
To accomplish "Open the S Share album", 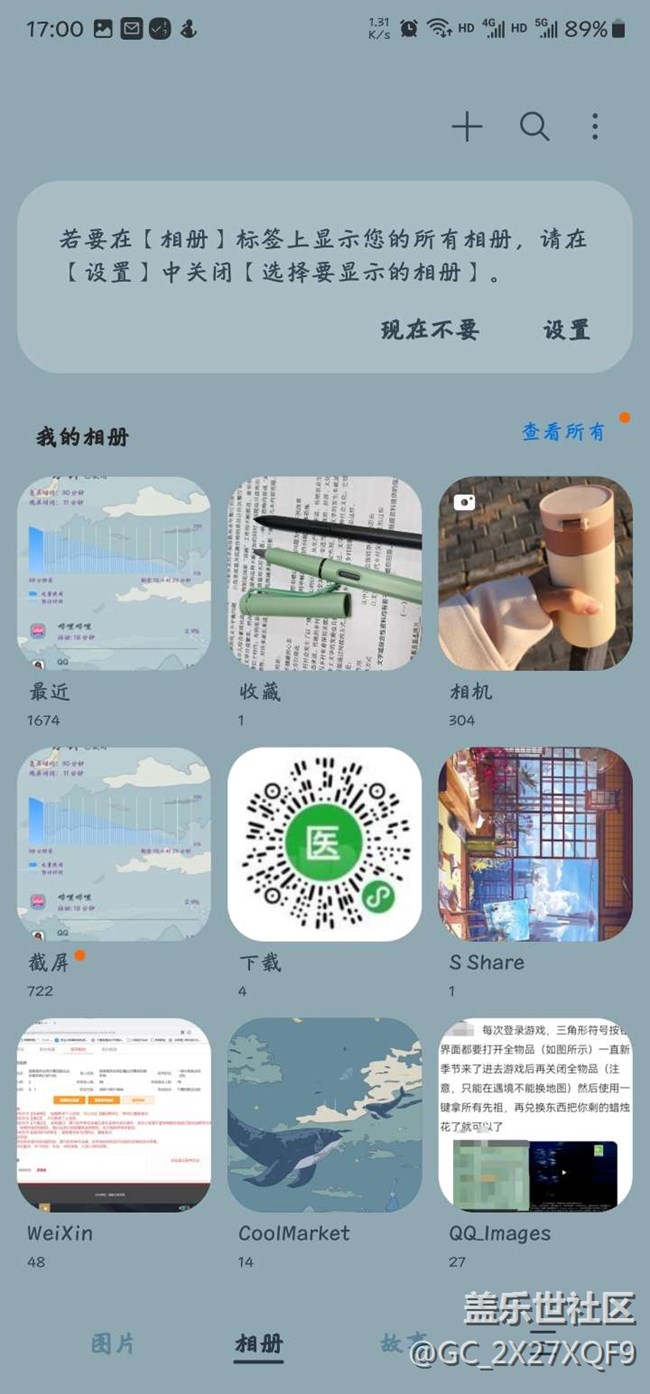I will point(535,844).
